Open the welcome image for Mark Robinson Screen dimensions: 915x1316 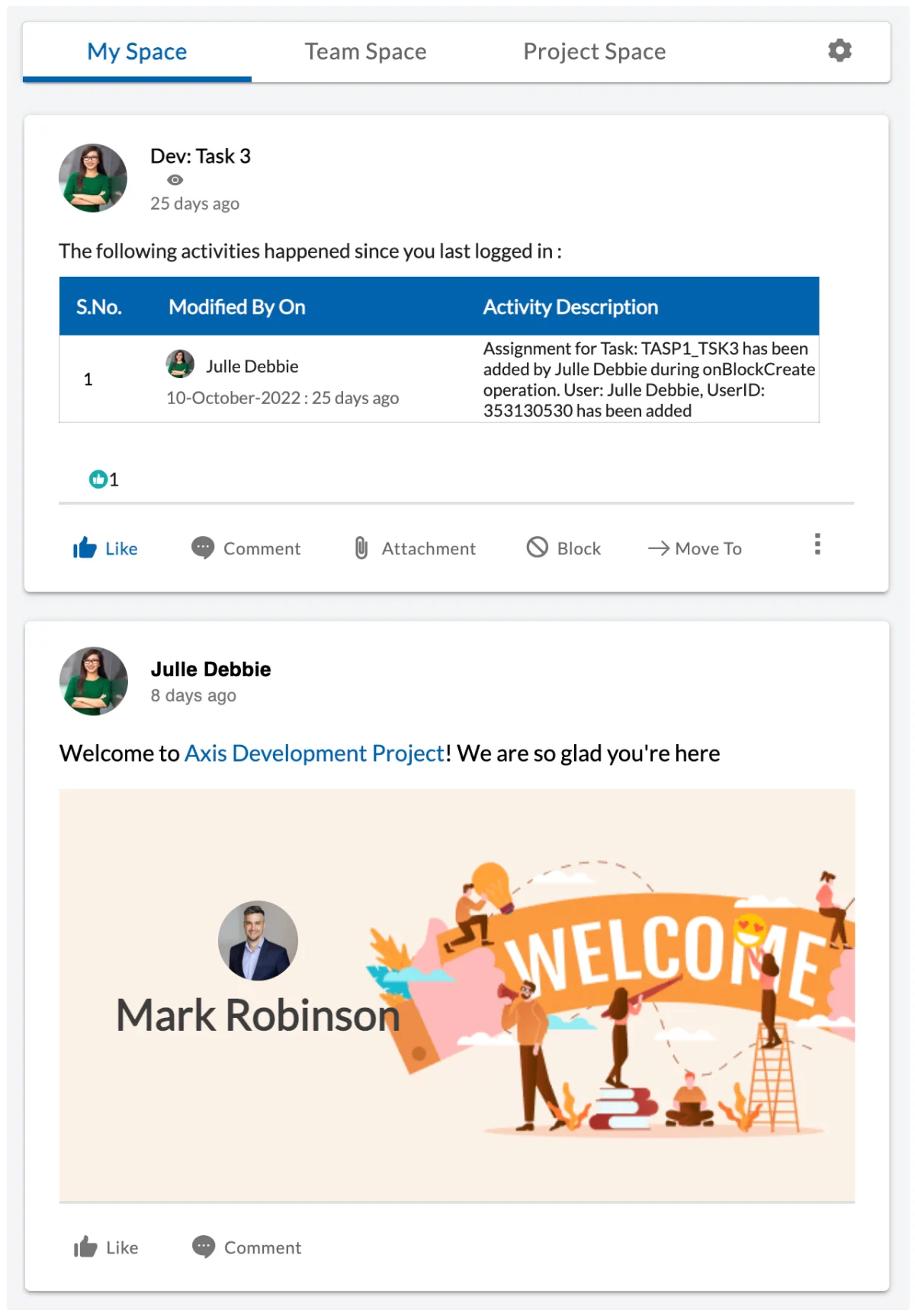[x=457, y=995]
